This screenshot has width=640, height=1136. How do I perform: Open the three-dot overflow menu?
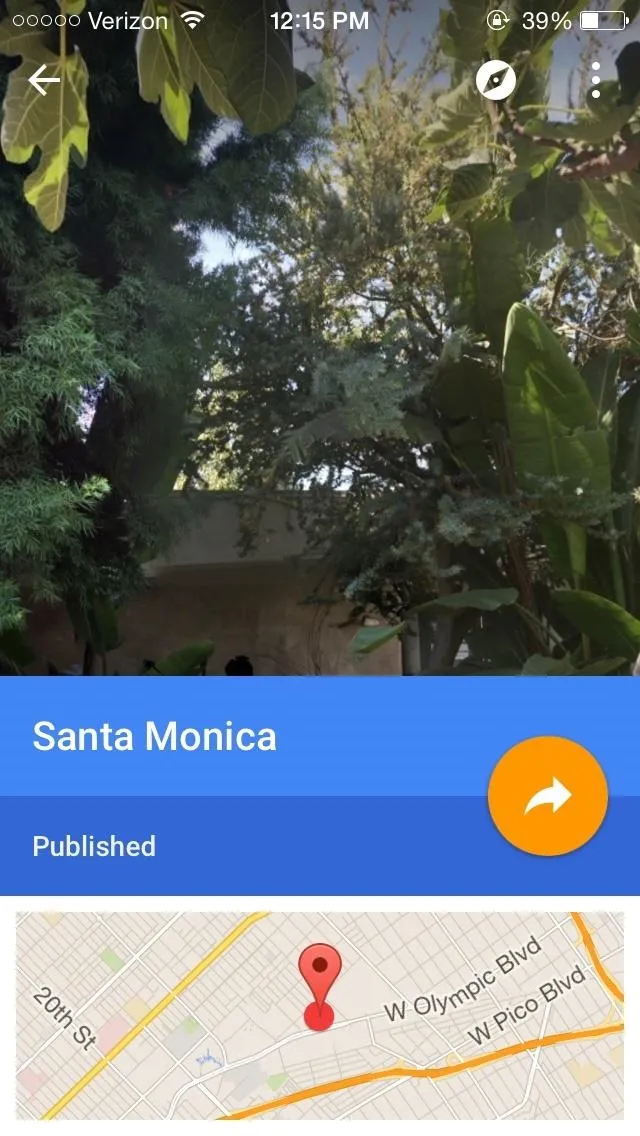tap(596, 80)
